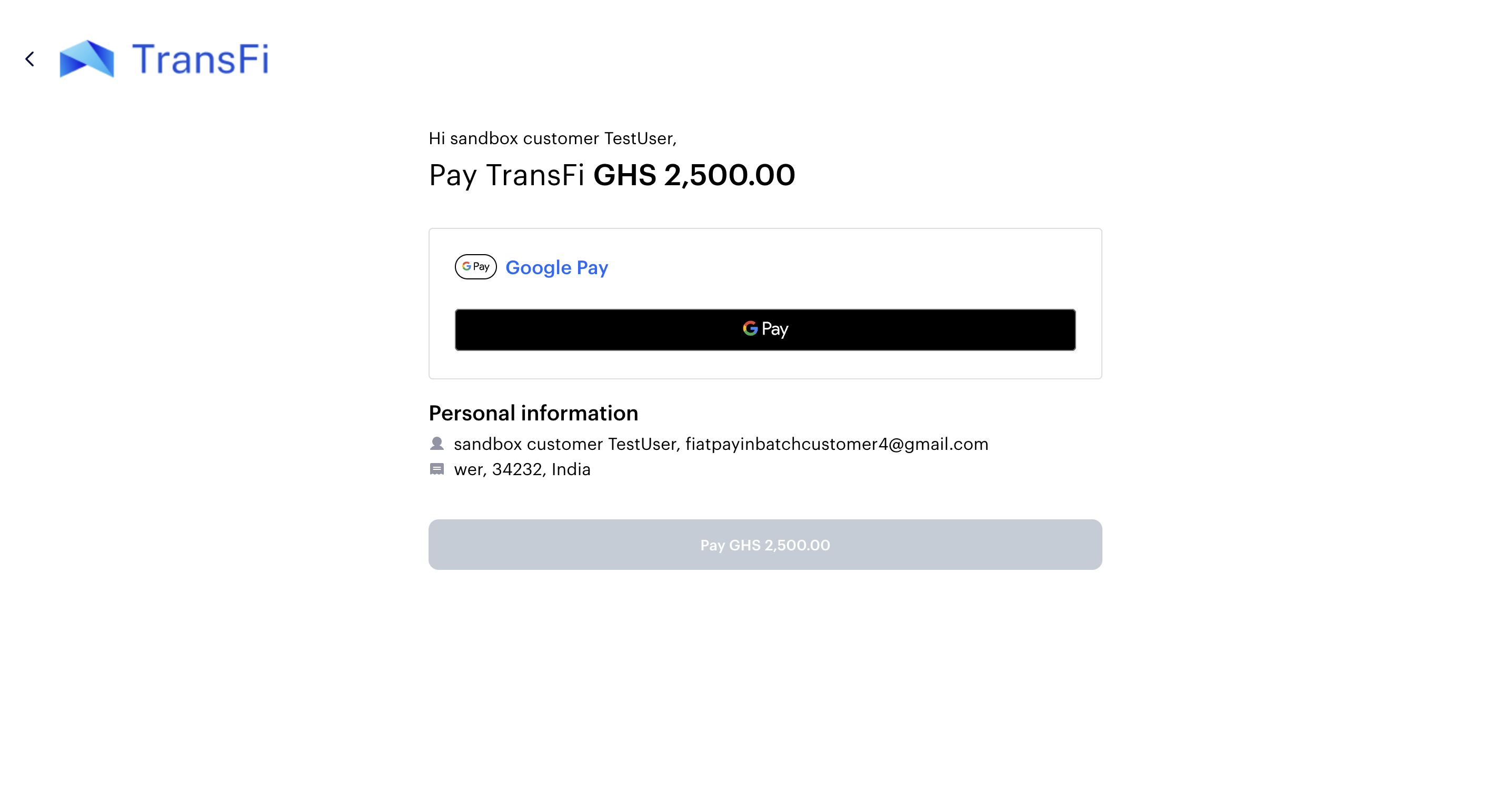This screenshot has height=804, width=1512.
Task: Select the Google Pay payment method
Action: pyautogui.click(x=556, y=267)
